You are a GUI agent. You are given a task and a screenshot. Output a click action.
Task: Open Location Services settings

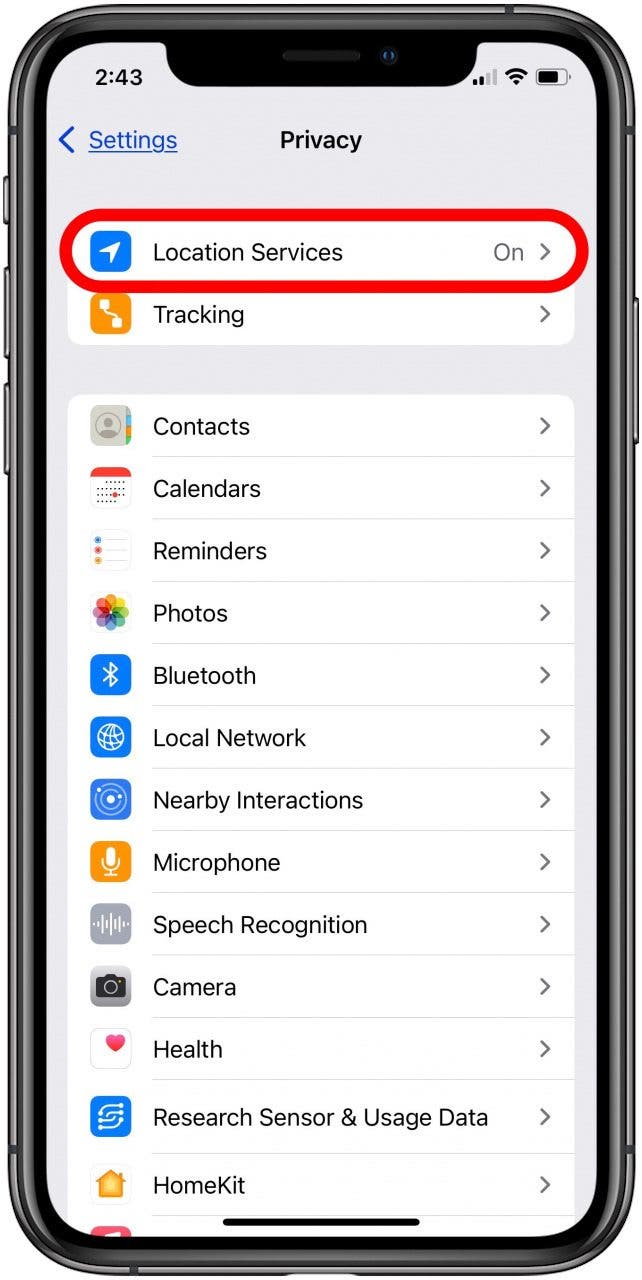point(320,253)
